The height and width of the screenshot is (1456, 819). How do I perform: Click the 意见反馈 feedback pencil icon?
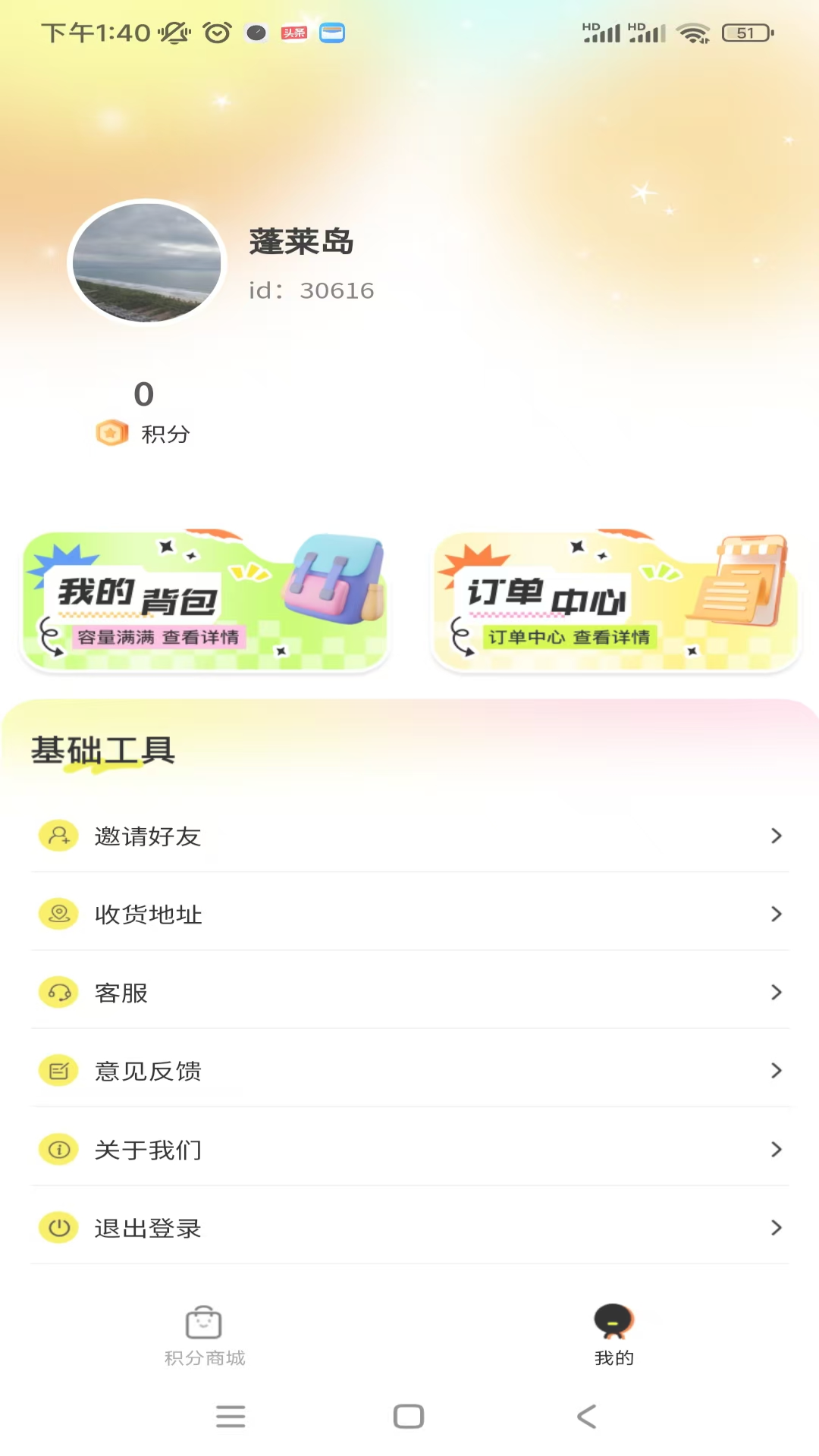pyautogui.click(x=58, y=1071)
